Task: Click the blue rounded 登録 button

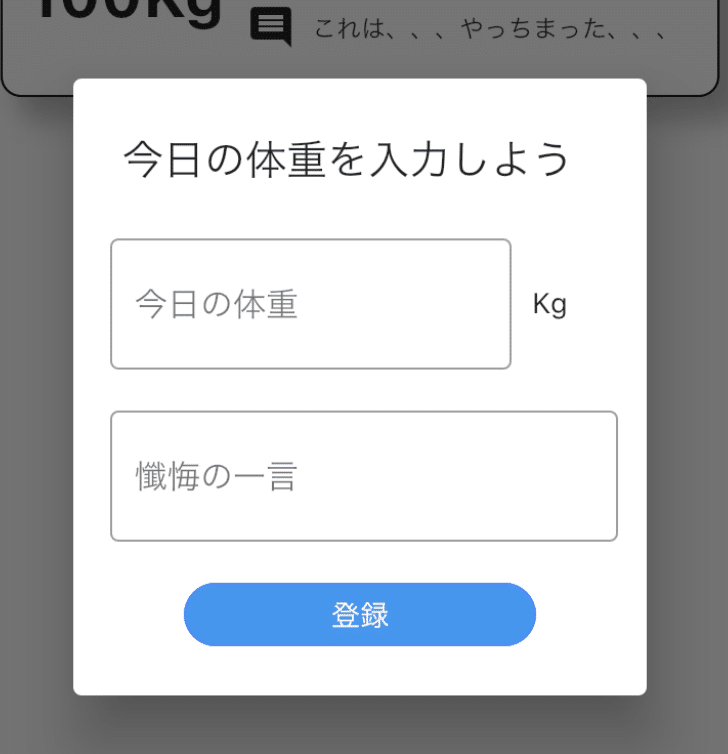Action: pyautogui.click(x=359, y=614)
